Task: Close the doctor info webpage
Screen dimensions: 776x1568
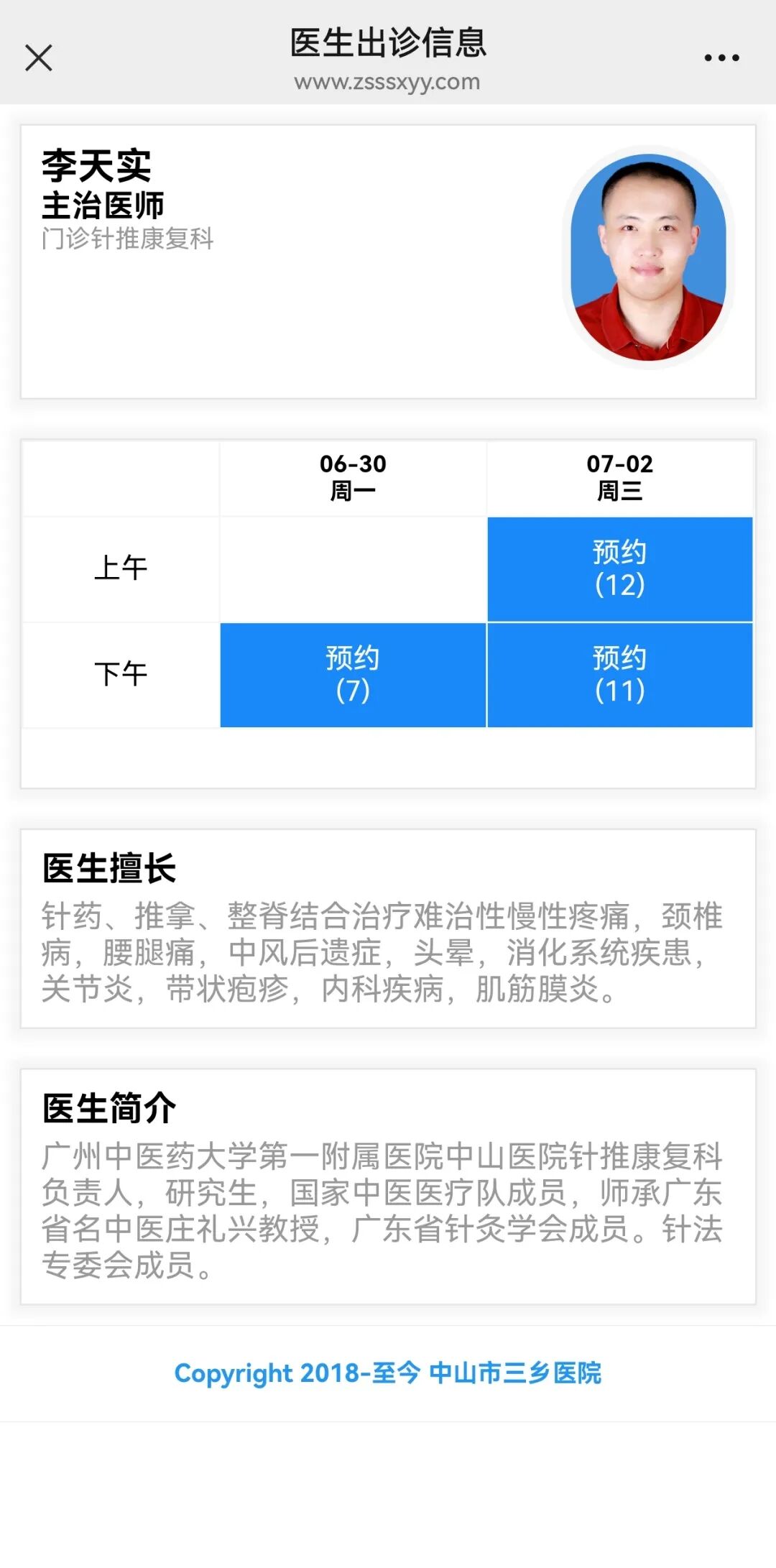Action: click(39, 58)
